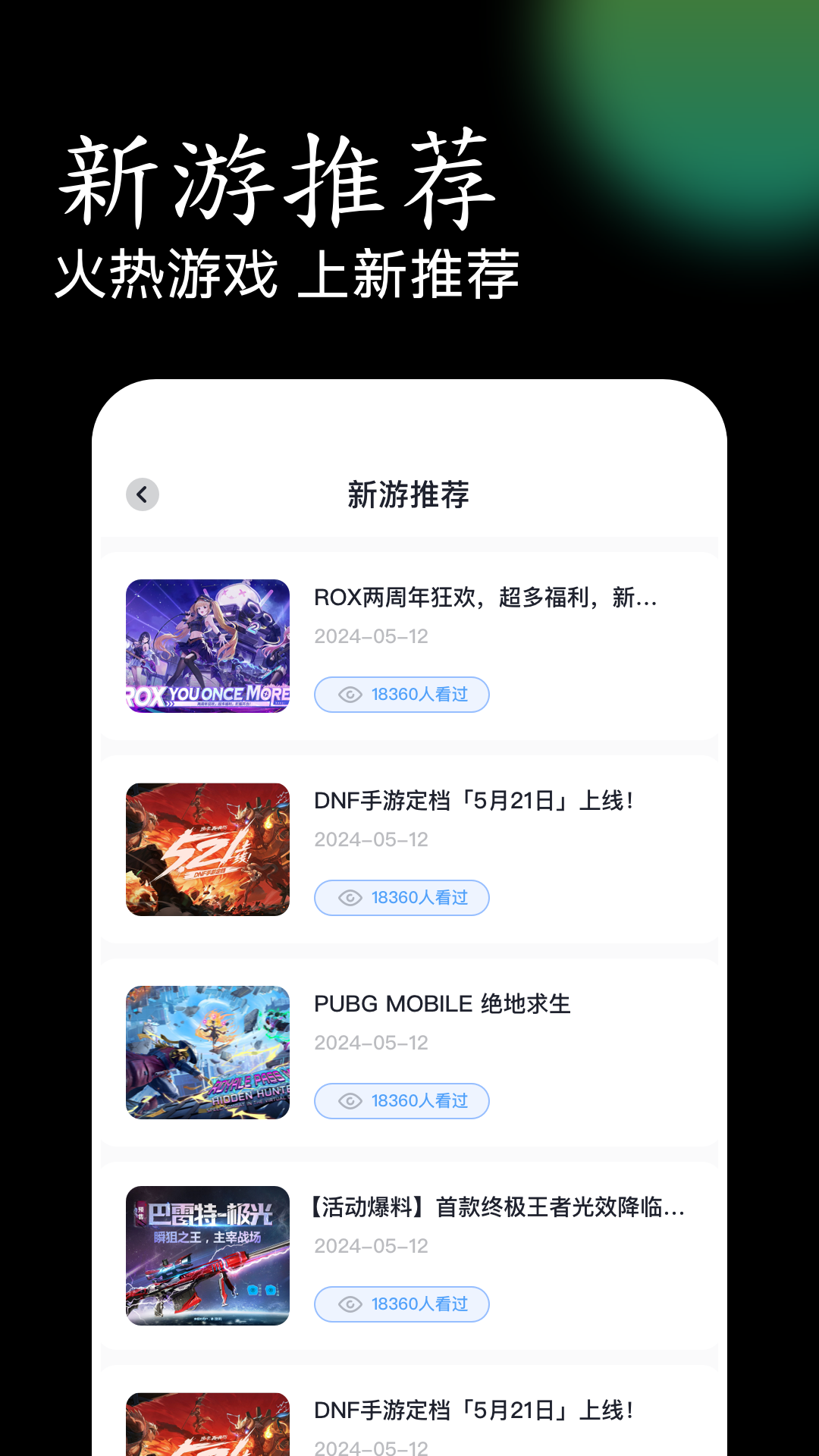Tap the 18360人看过 badge under the ROX card
The image size is (819, 1456).
tap(401, 695)
